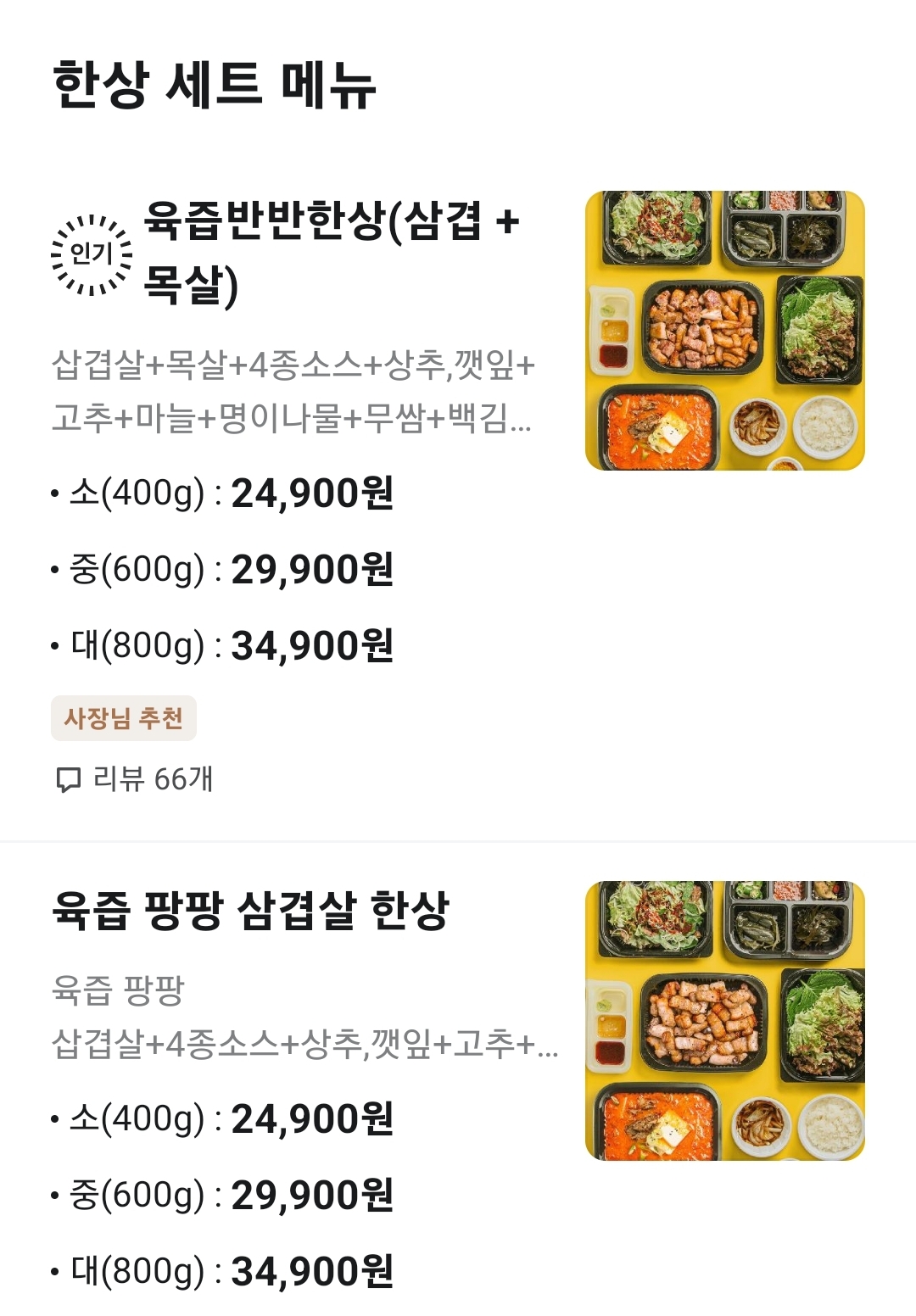Open the 육즙 팡팡 삼겹살 한상 menu item
916x1316 pixels.
250,911
